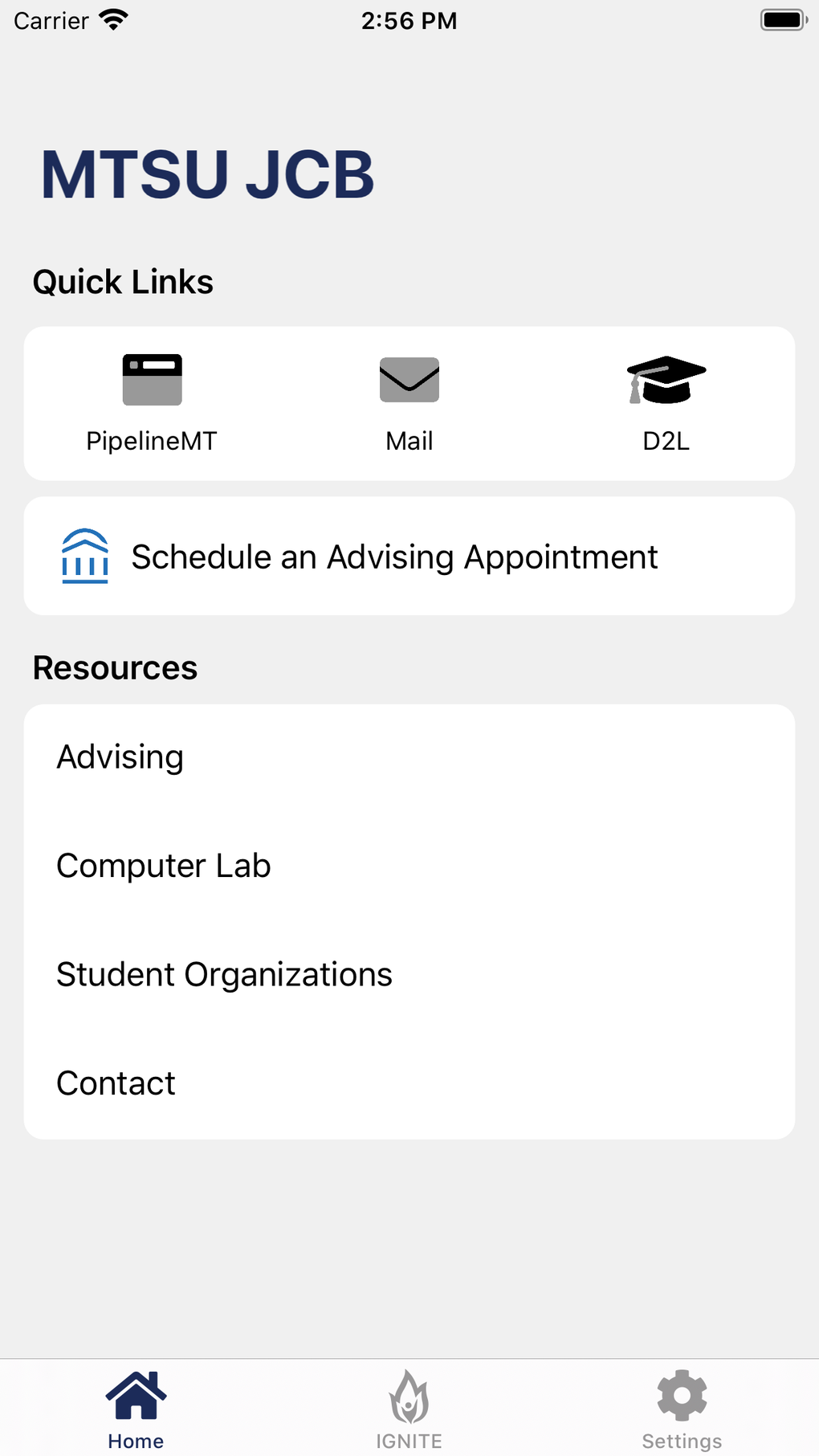Viewport: 819px width, 1456px height.
Task: Tap the 2:56 PM time display
Action: [409, 19]
